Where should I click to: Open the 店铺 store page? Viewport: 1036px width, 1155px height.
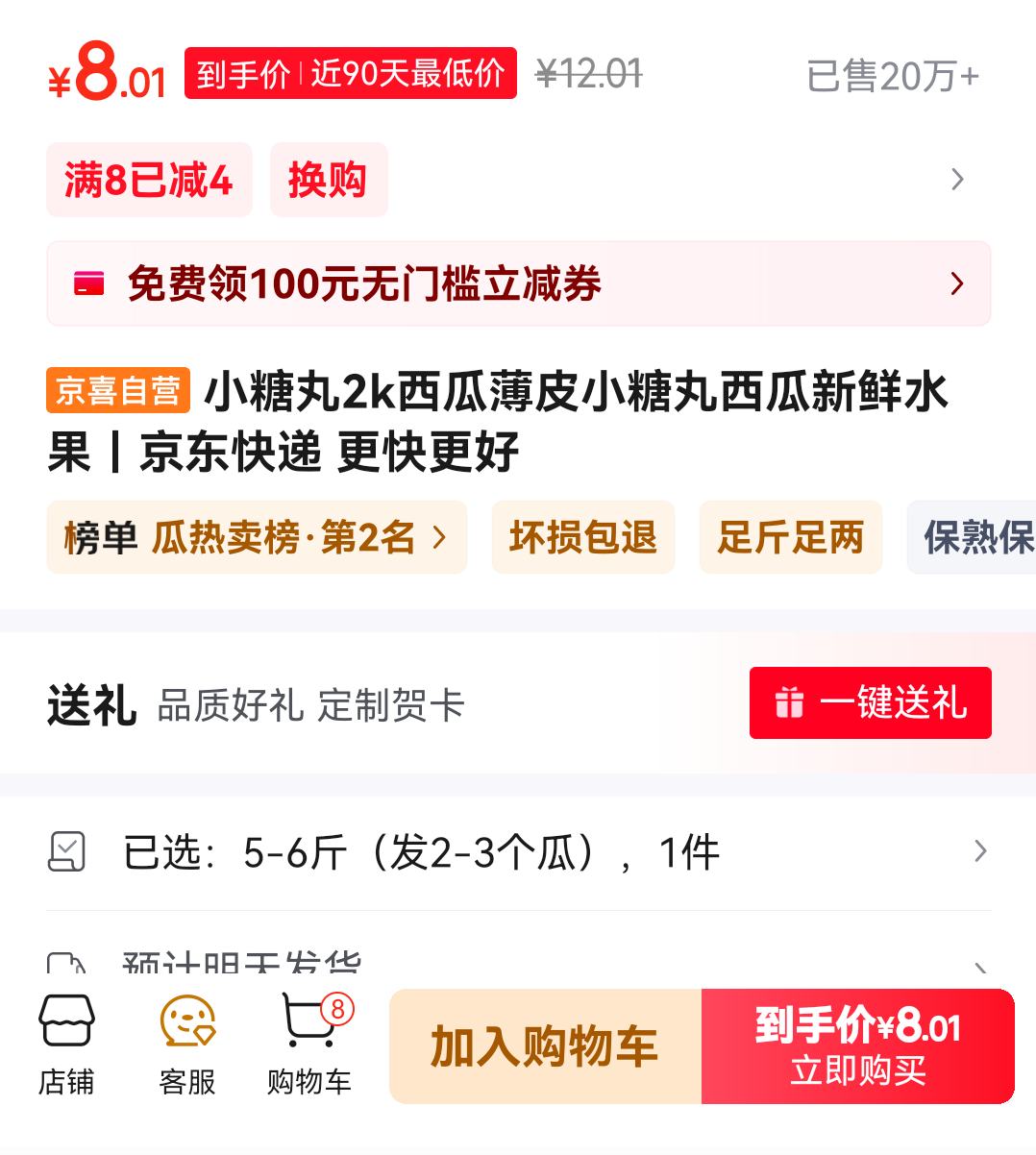tap(66, 1044)
